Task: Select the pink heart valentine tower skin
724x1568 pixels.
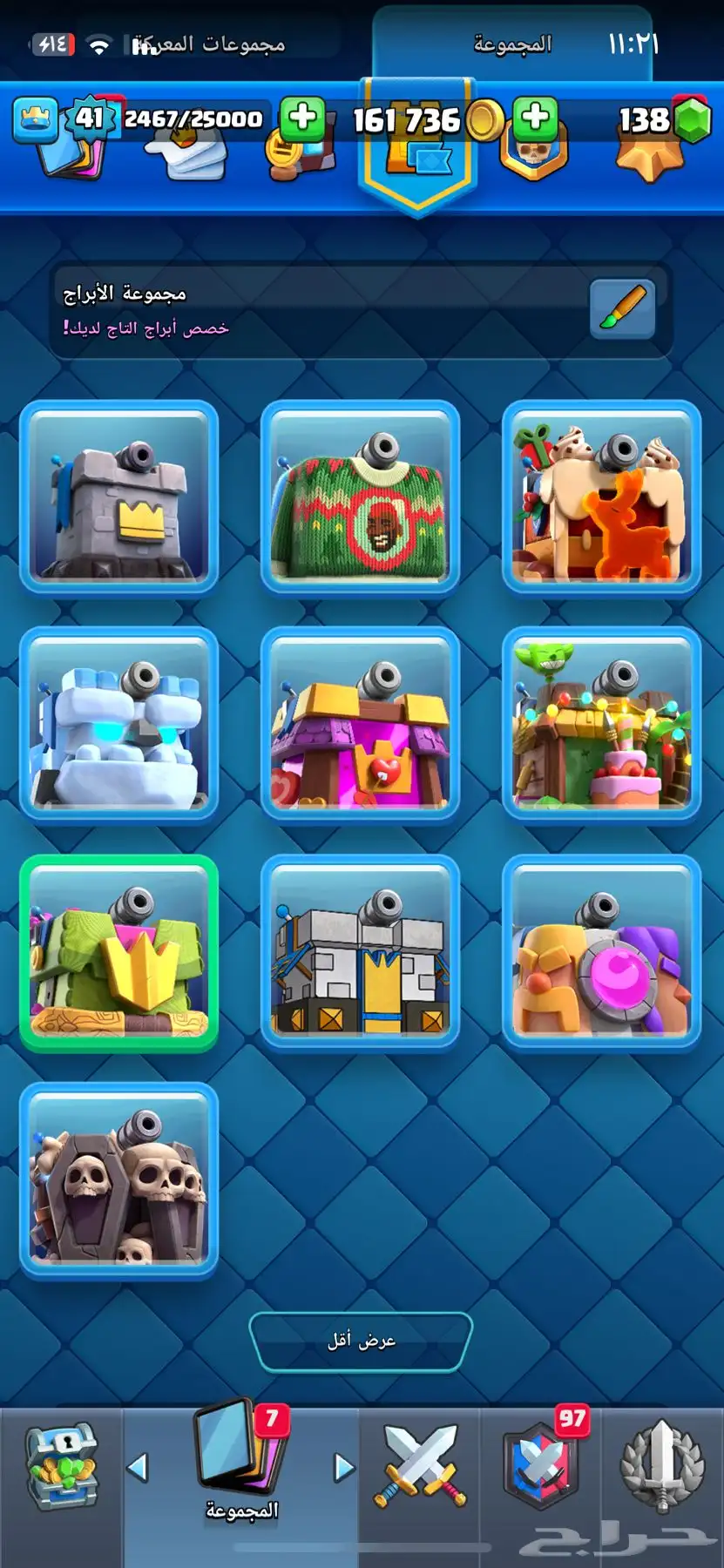Action: pyautogui.click(x=360, y=724)
